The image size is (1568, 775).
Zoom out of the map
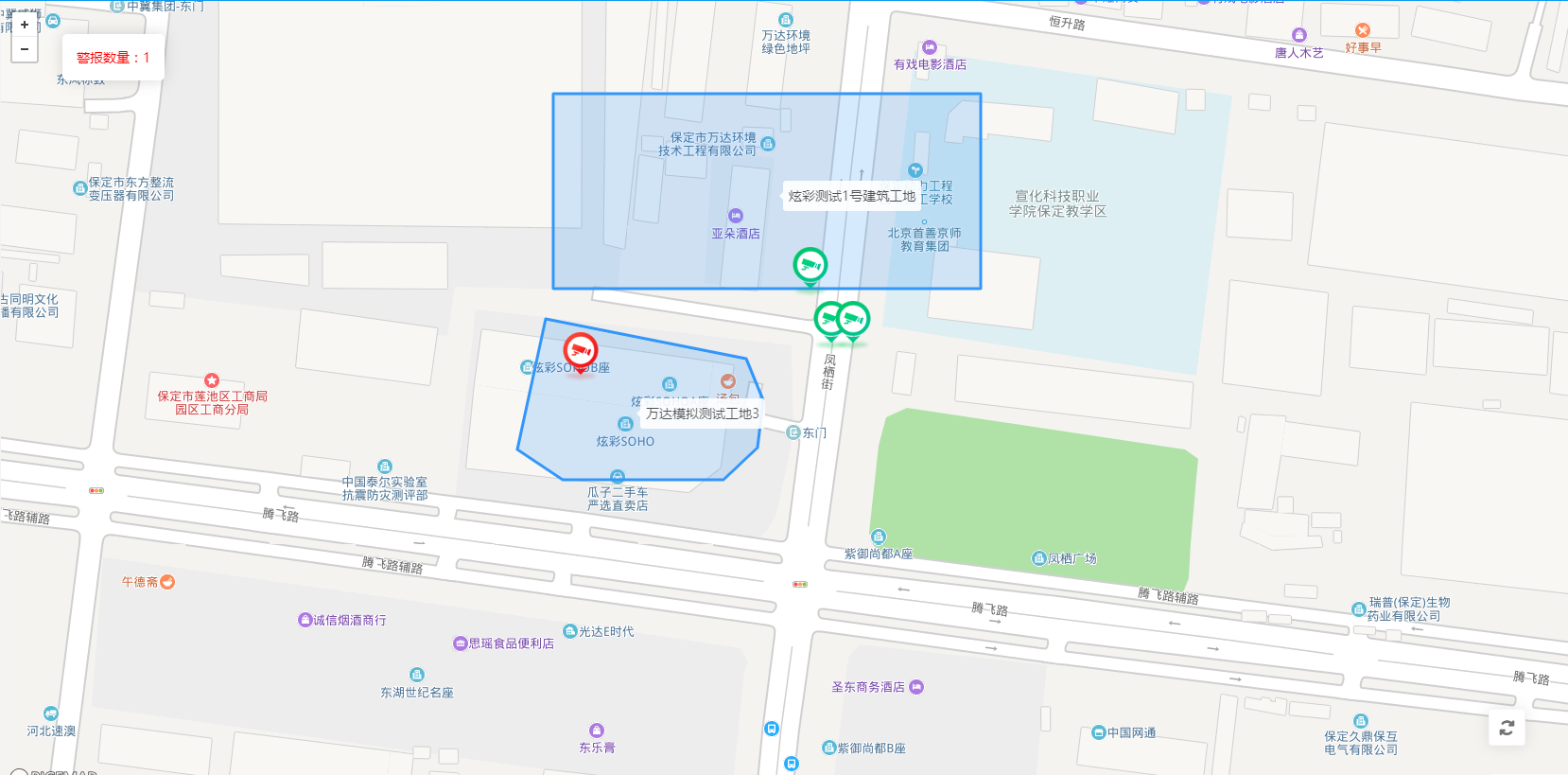[x=25, y=49]
